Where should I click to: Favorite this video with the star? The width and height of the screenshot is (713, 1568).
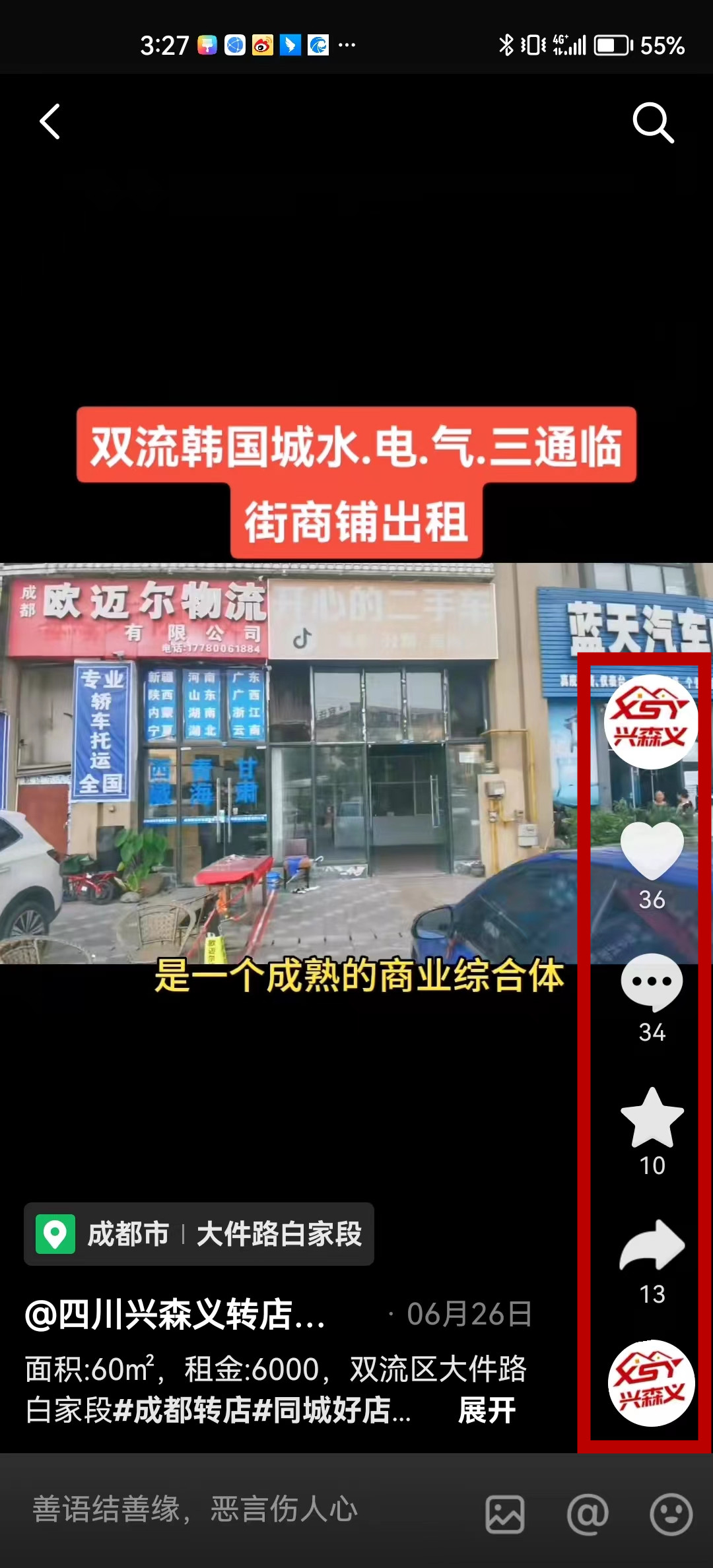(652, 1119)
